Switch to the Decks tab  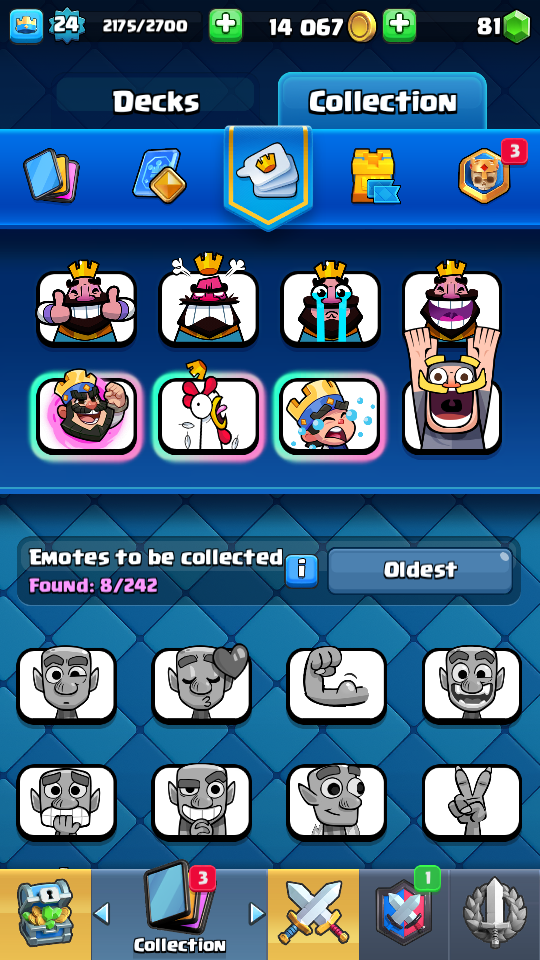coord(156,101)
